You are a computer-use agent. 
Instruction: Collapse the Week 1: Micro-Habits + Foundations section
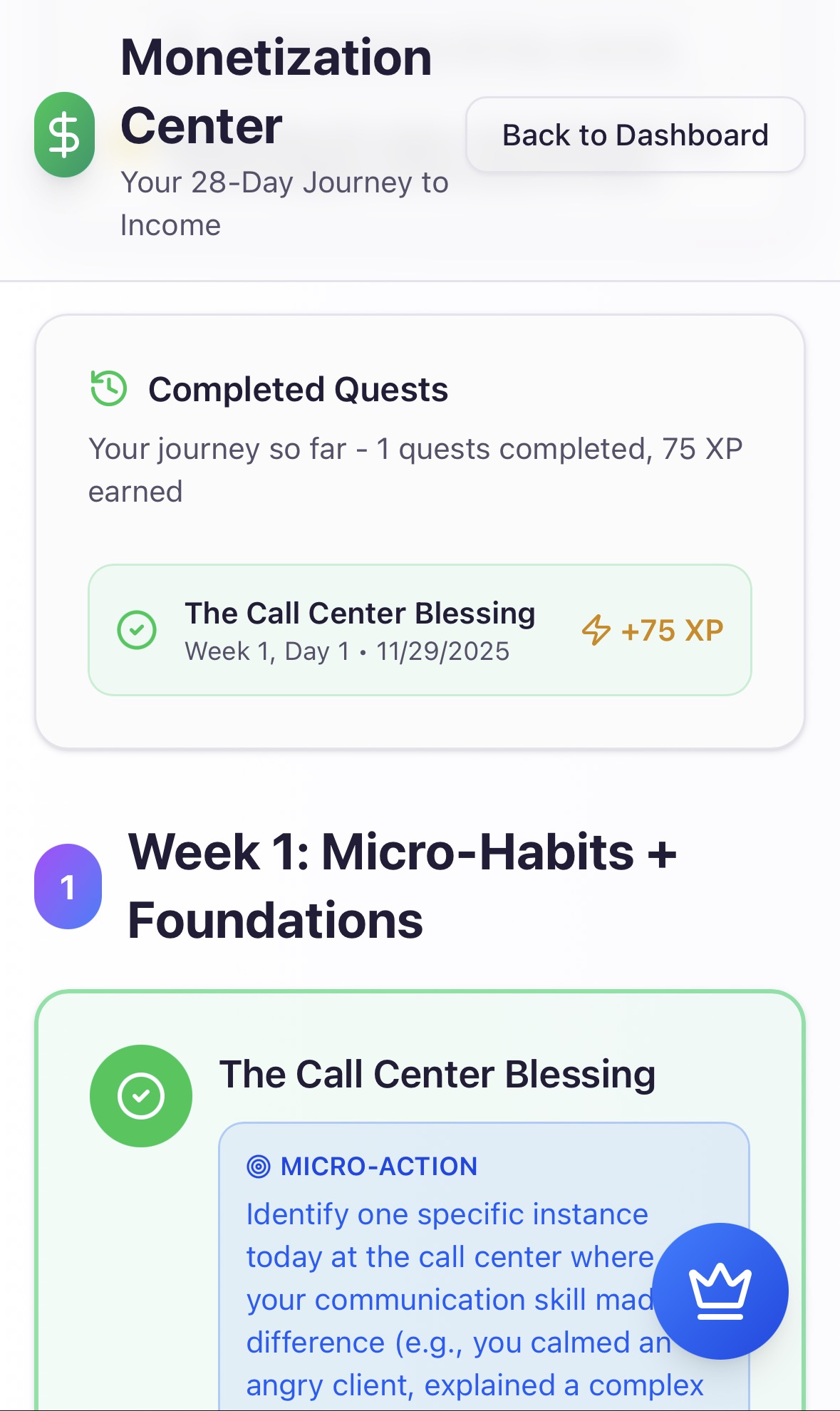(406, 886)
